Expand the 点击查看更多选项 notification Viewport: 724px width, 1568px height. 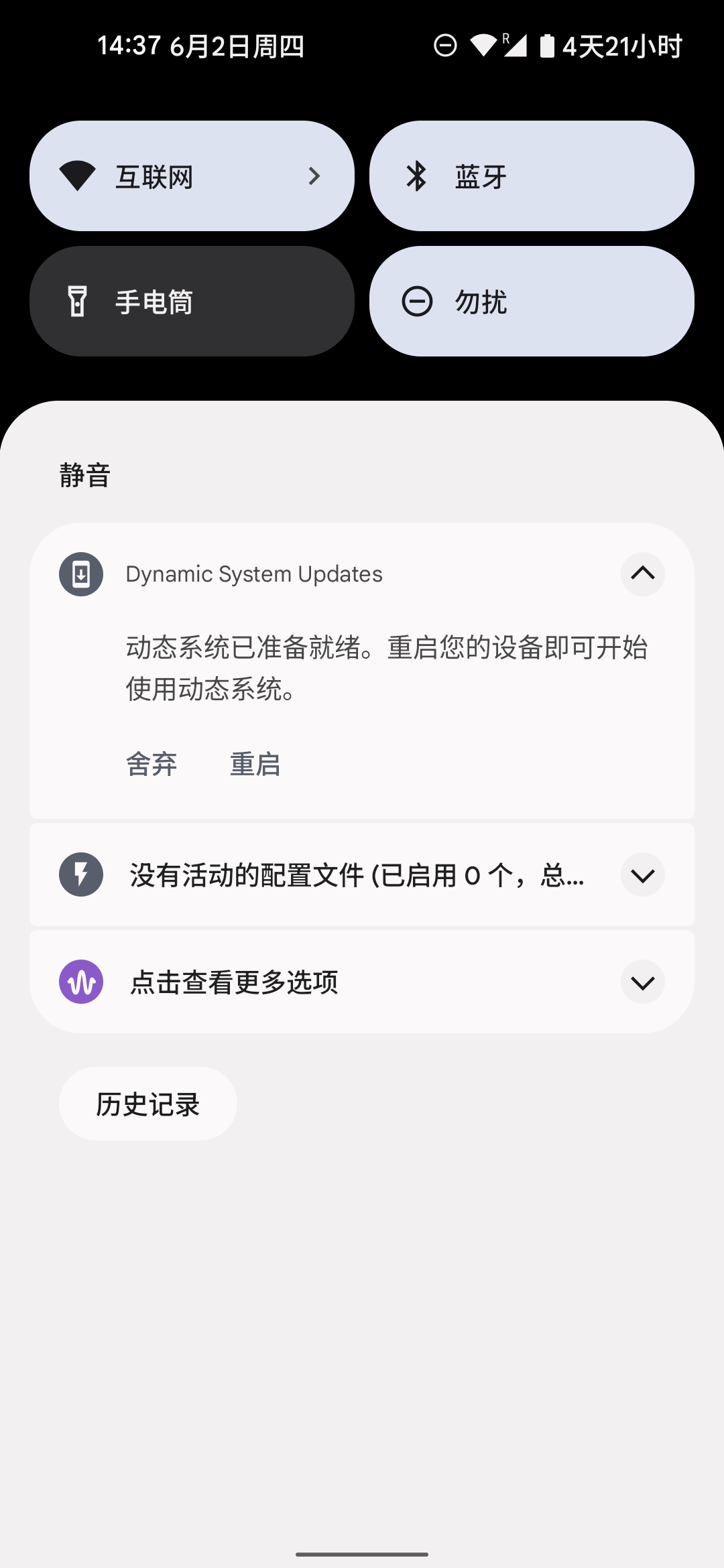(x=642, y=982)
